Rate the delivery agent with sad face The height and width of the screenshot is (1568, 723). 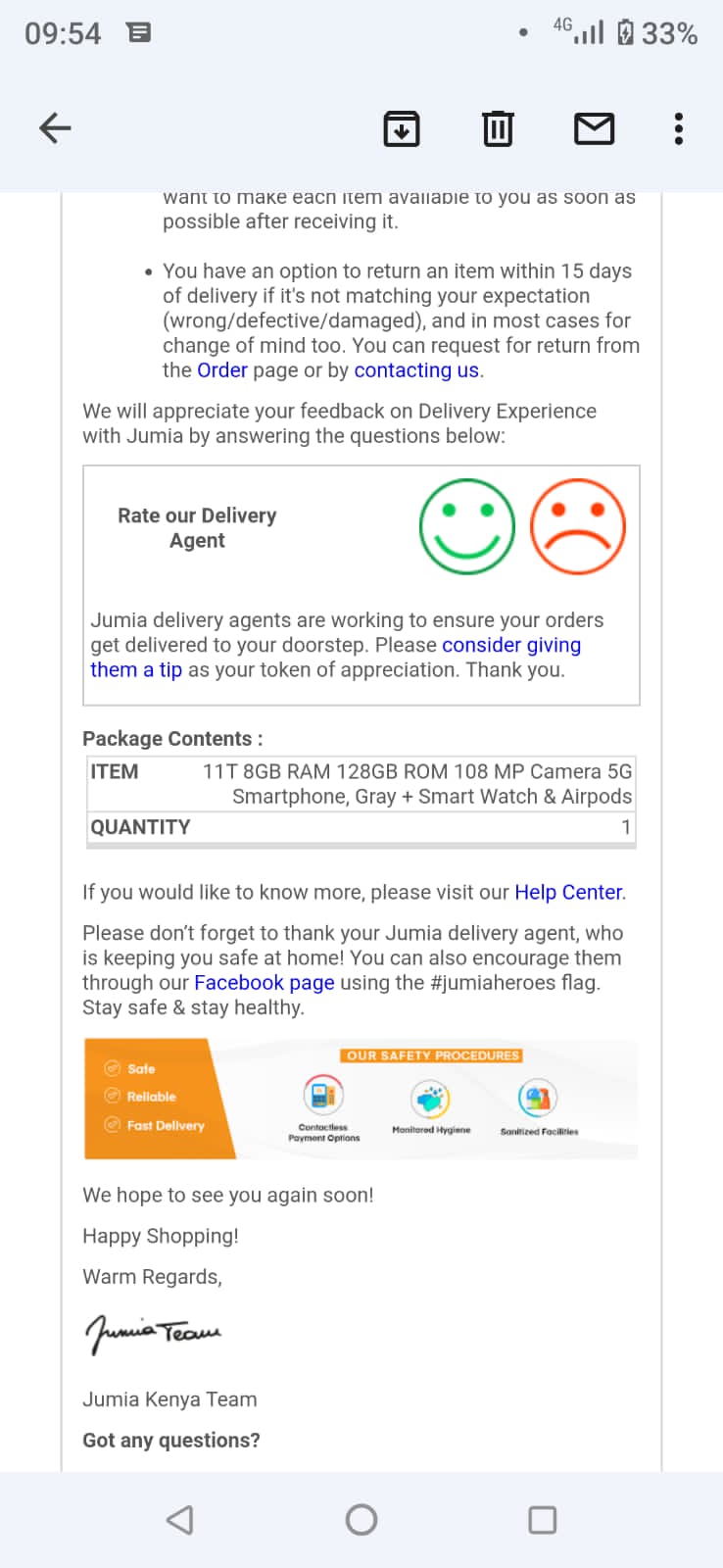[578, 526]
